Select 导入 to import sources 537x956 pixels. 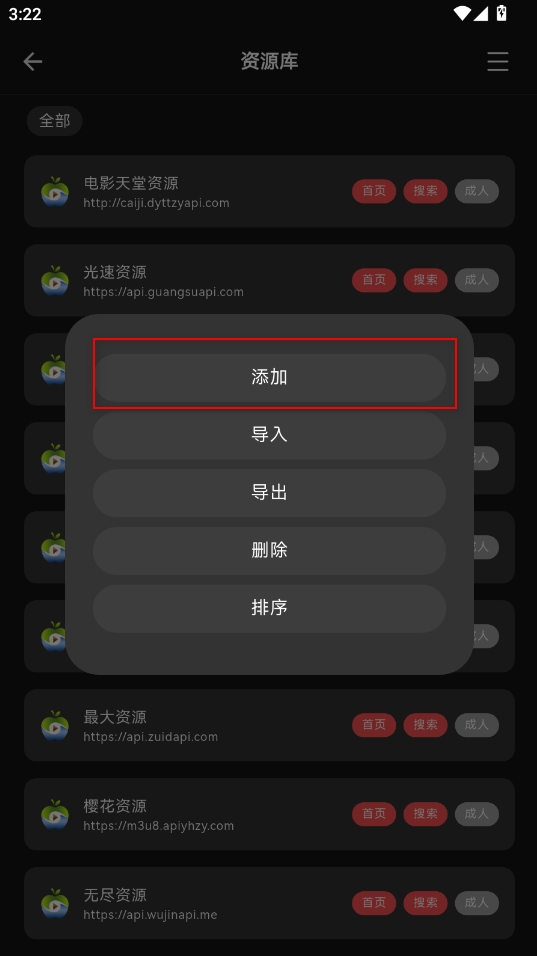(269, 435)
